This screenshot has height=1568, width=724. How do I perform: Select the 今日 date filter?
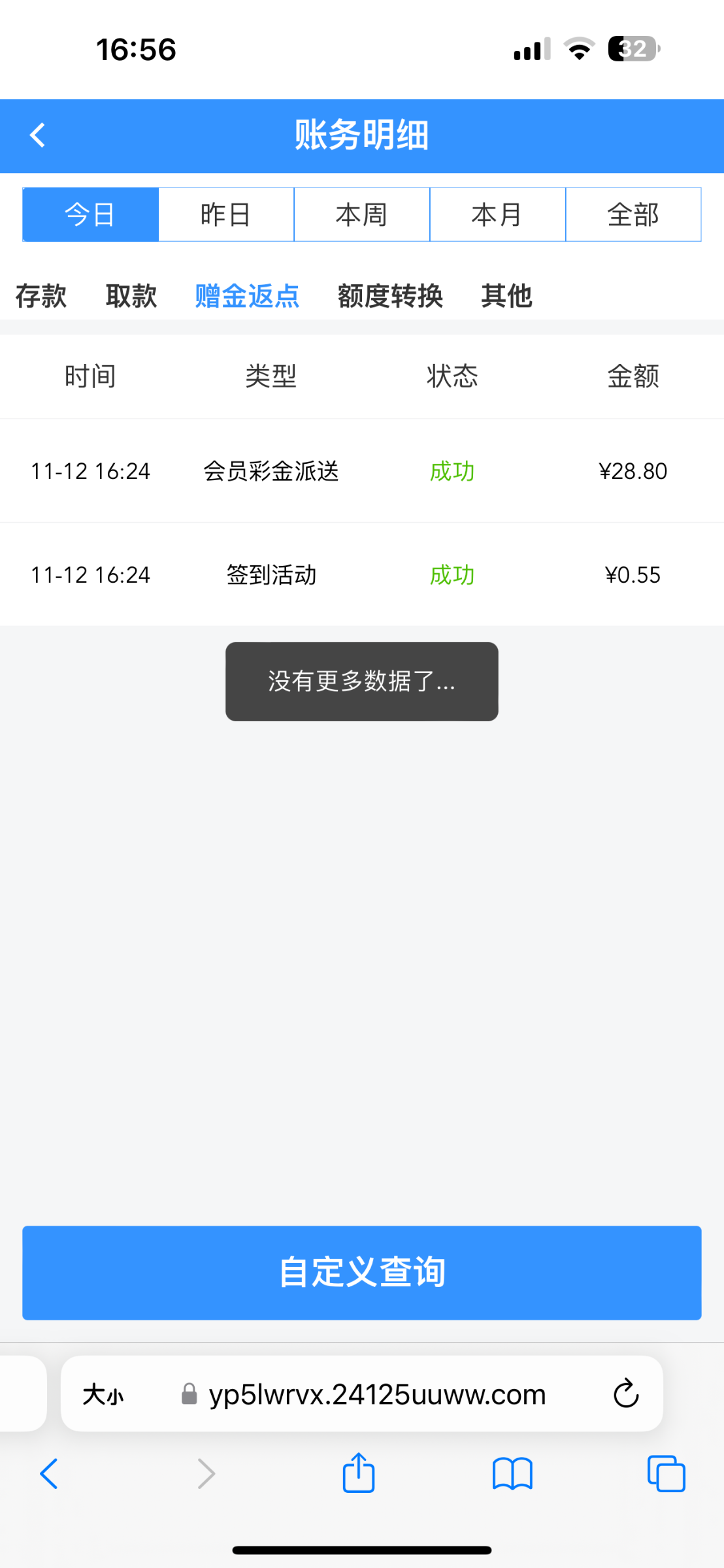[x=91, y=215]
